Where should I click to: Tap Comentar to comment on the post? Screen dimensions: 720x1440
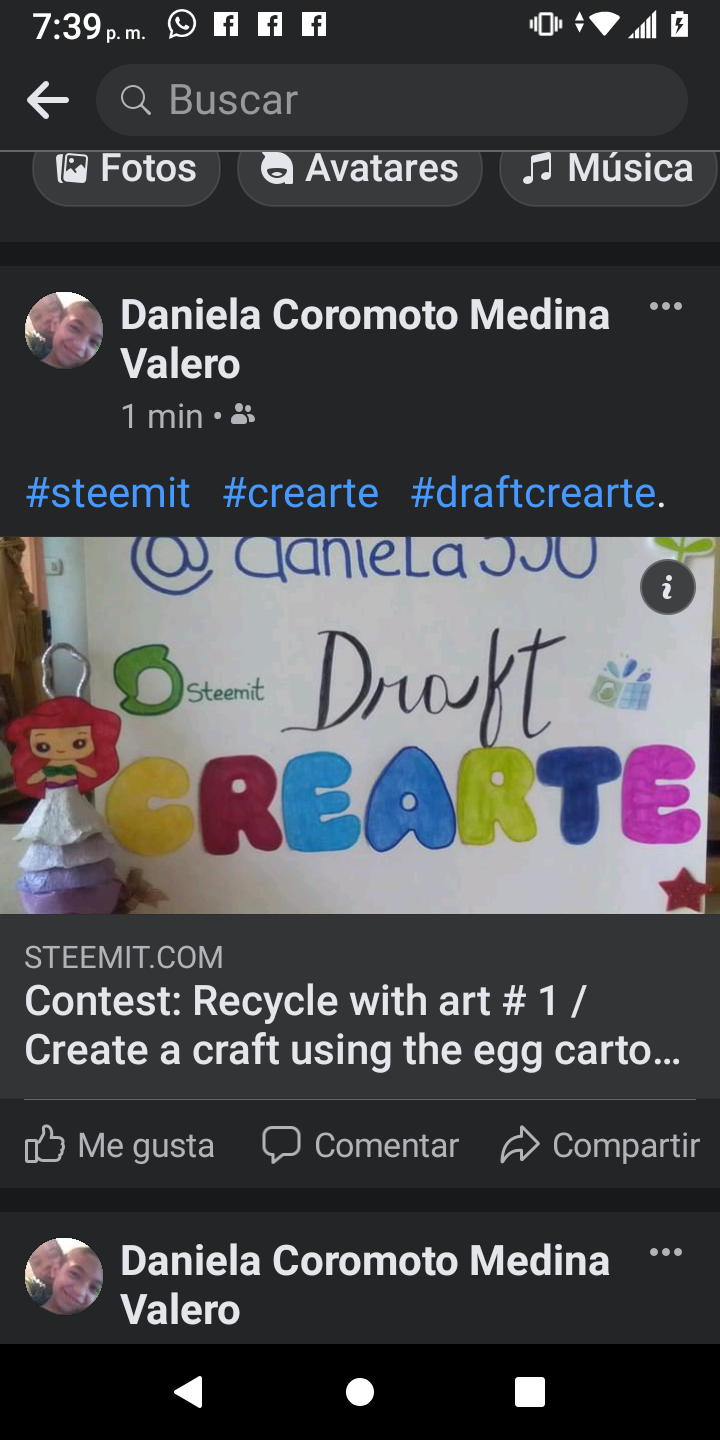click(360, 1145)
